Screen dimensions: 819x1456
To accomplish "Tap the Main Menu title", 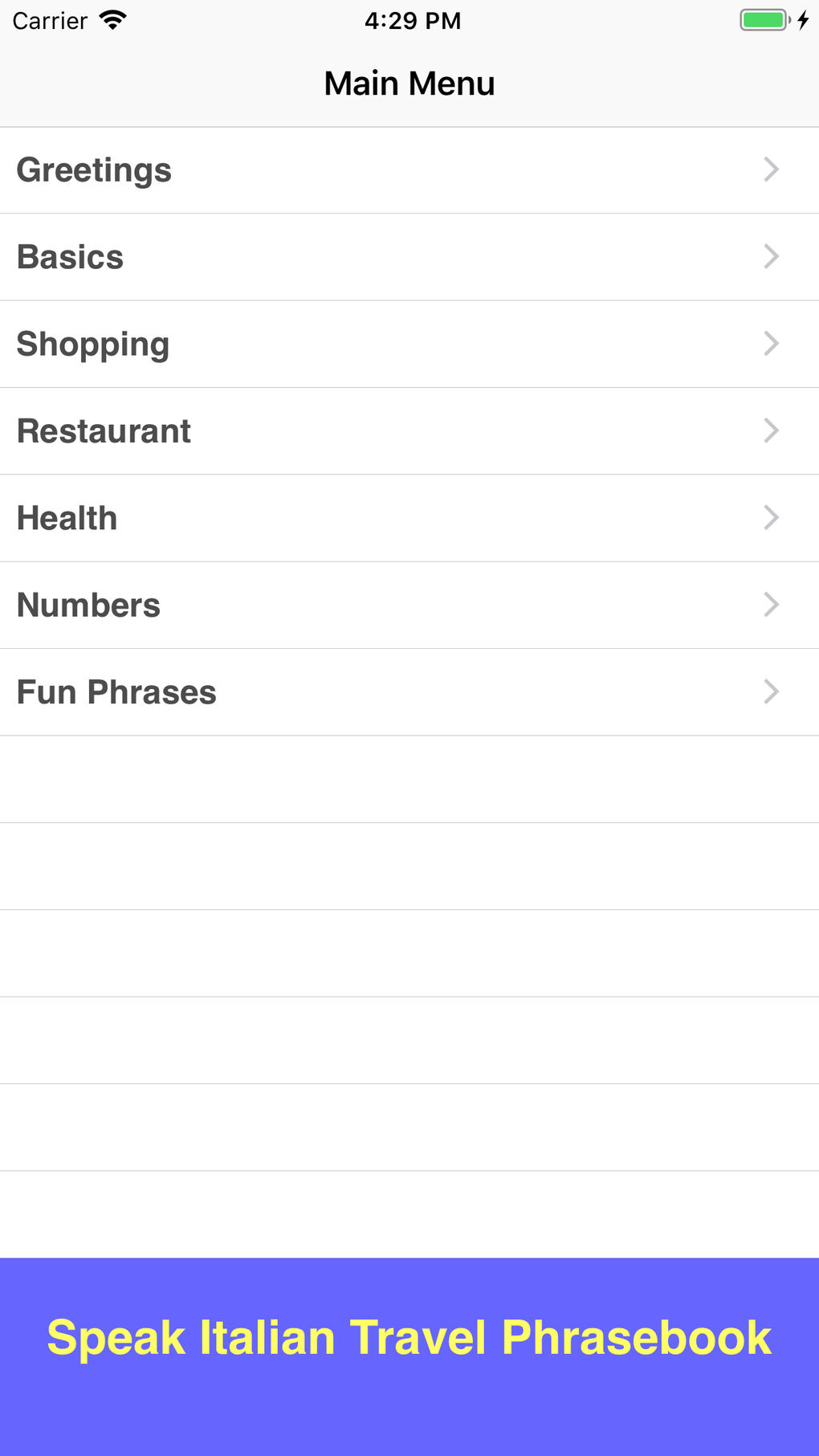I will coord(409,83).
